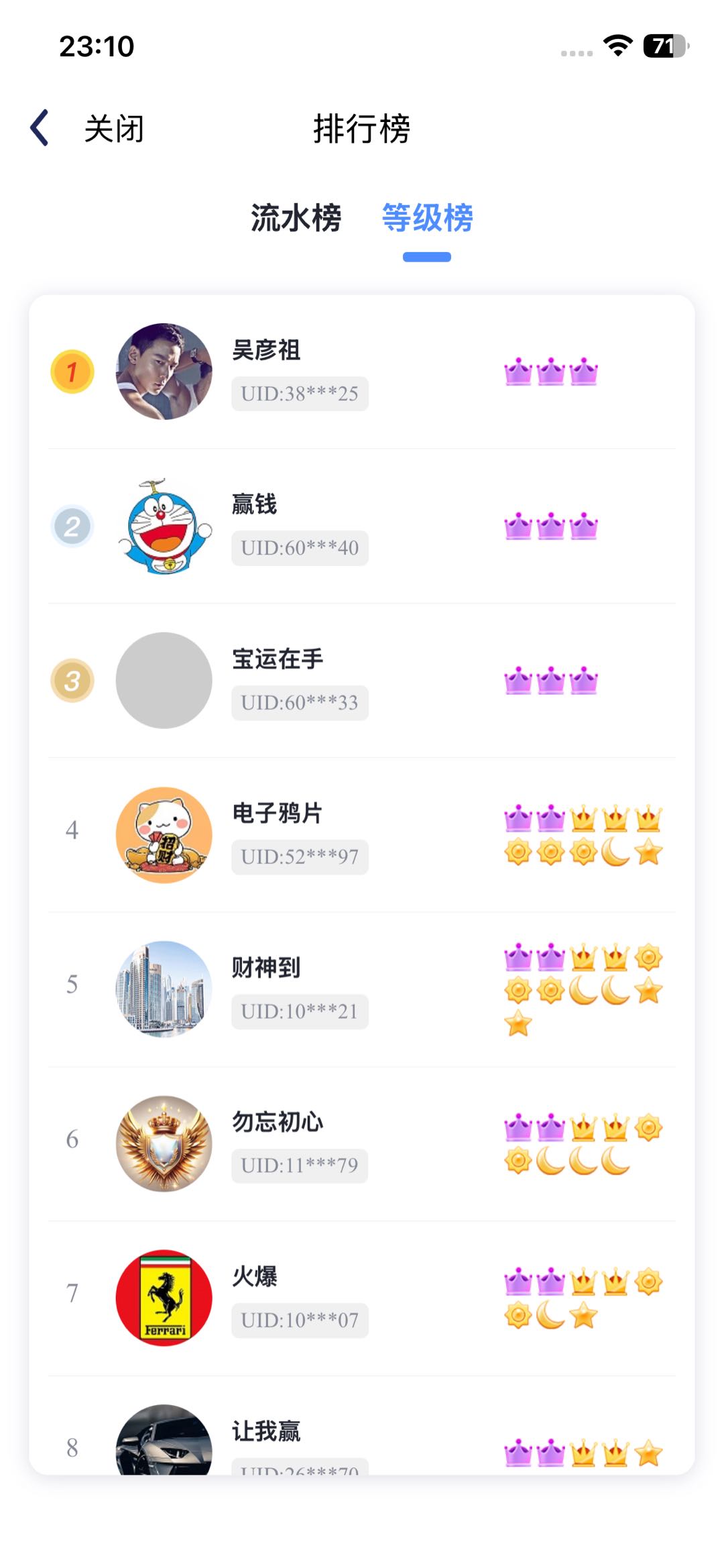Tap the 关闭 close button
Image resolution: width=724 pixels, height=1568 pixels.
[114, 129]
